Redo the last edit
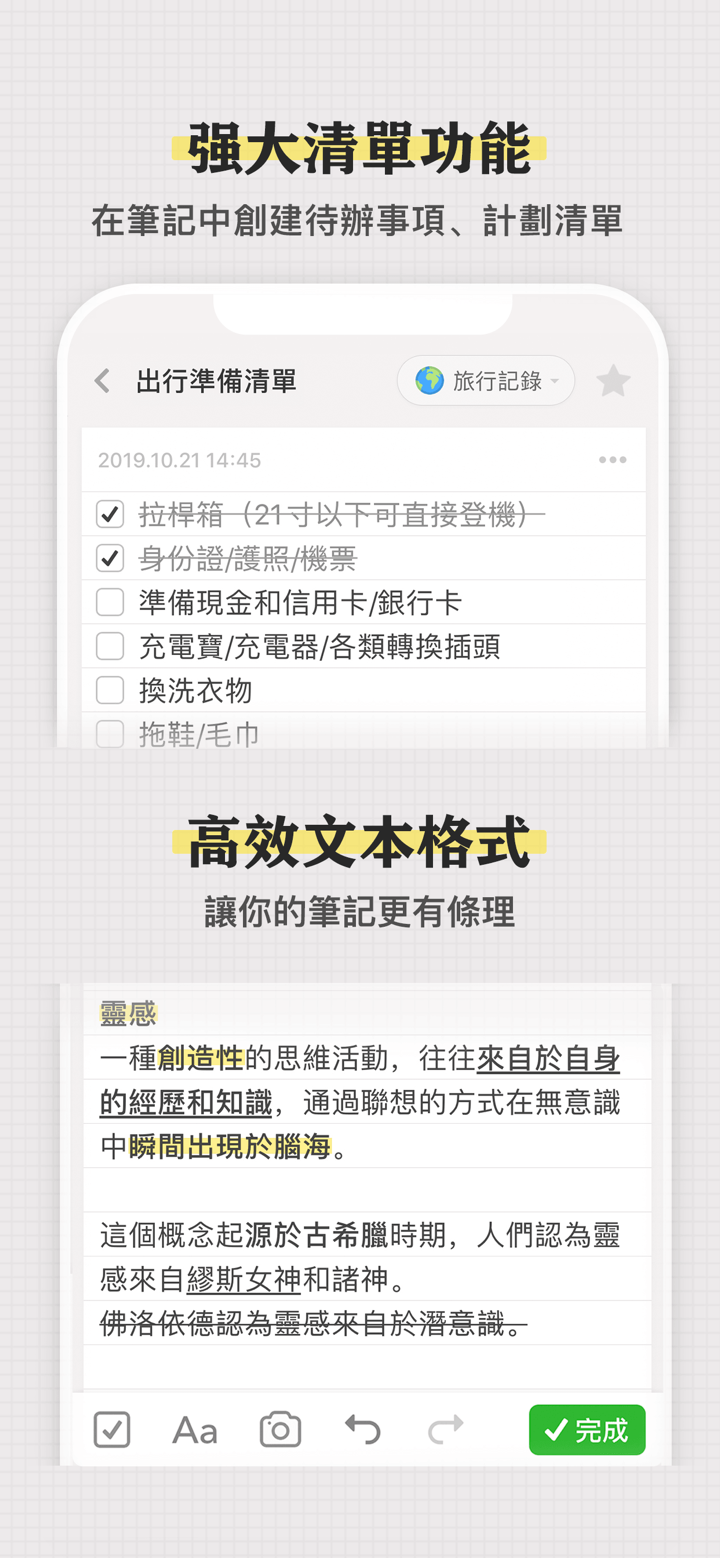This screenshot has width=720, height=1558. point(446,1430)
